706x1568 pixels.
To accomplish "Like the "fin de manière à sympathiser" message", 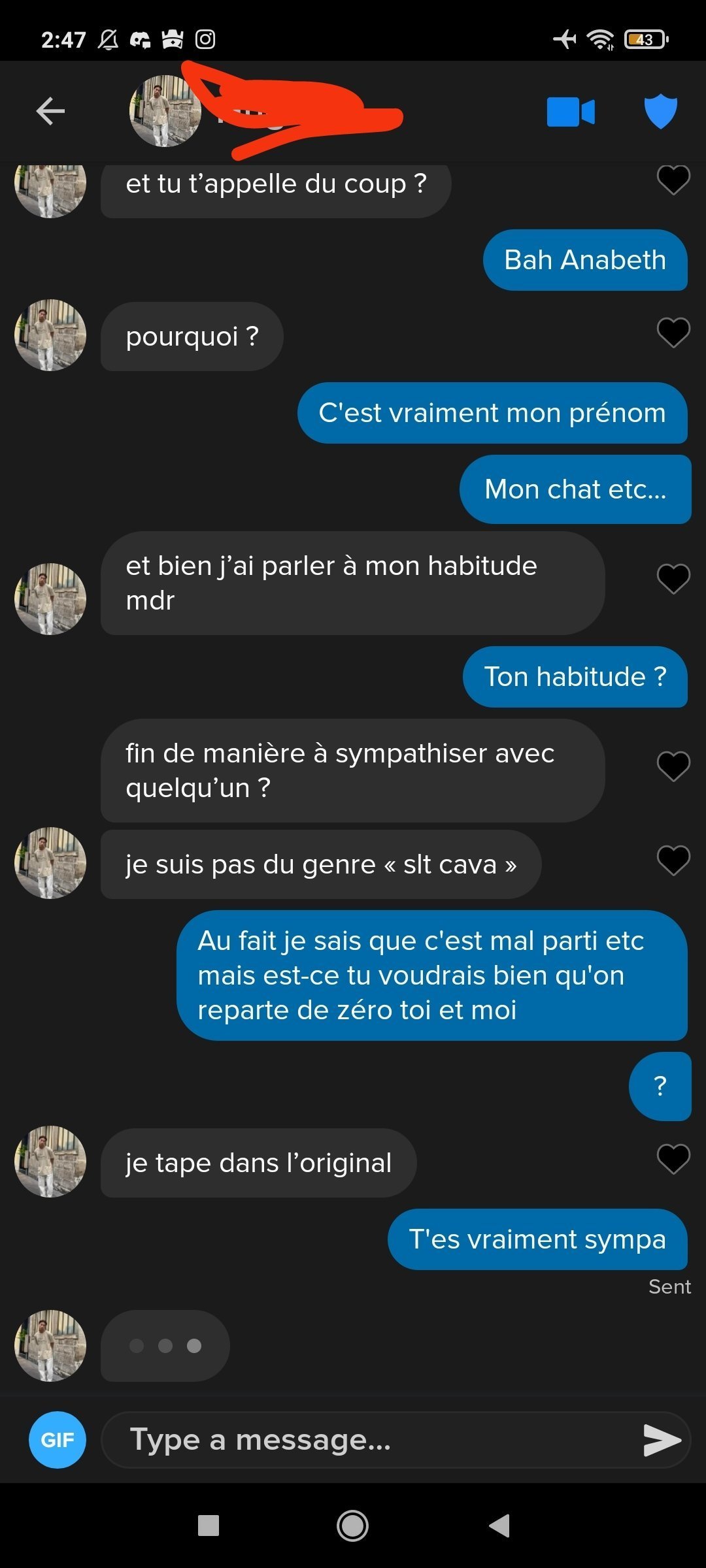I will coord(673,766).
